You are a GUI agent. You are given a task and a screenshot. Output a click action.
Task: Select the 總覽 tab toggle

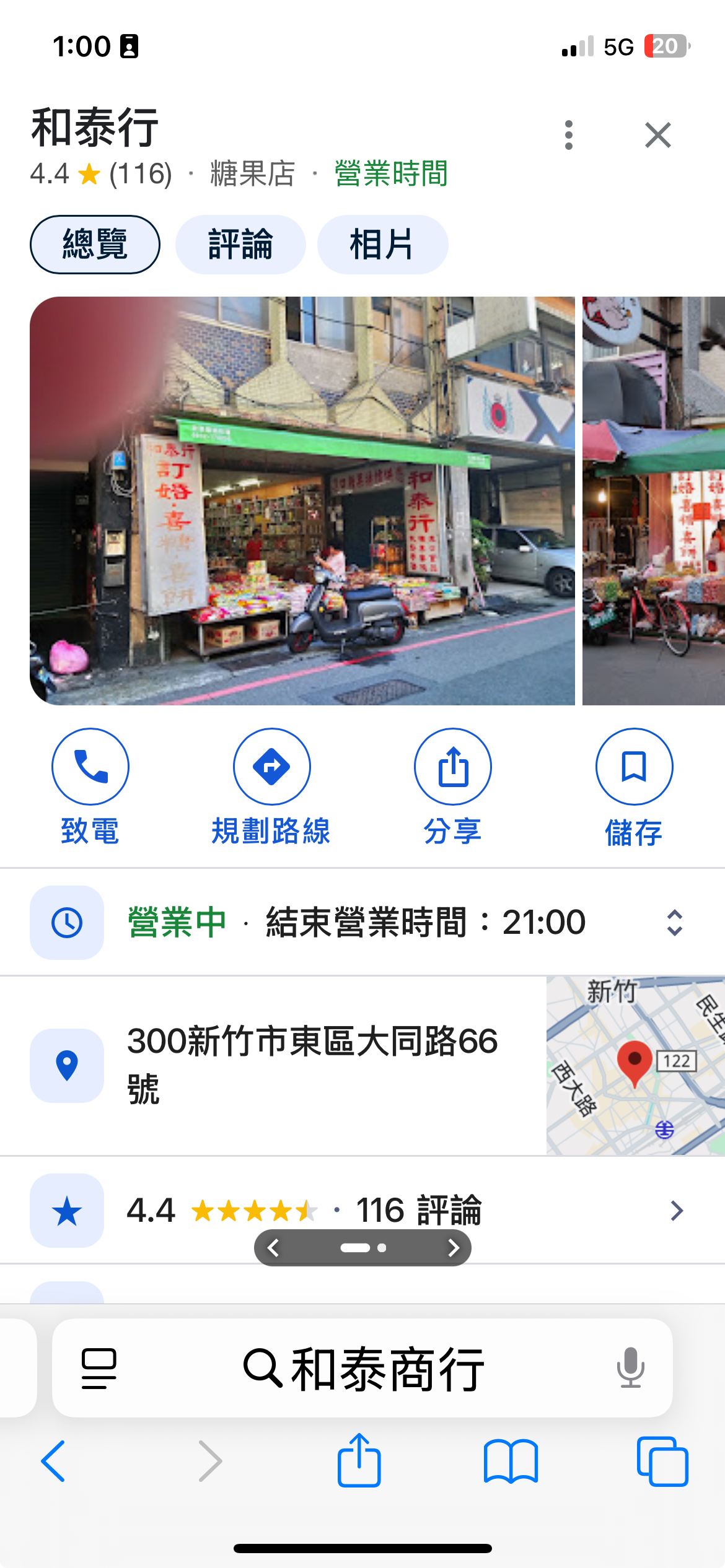point(95,244)
